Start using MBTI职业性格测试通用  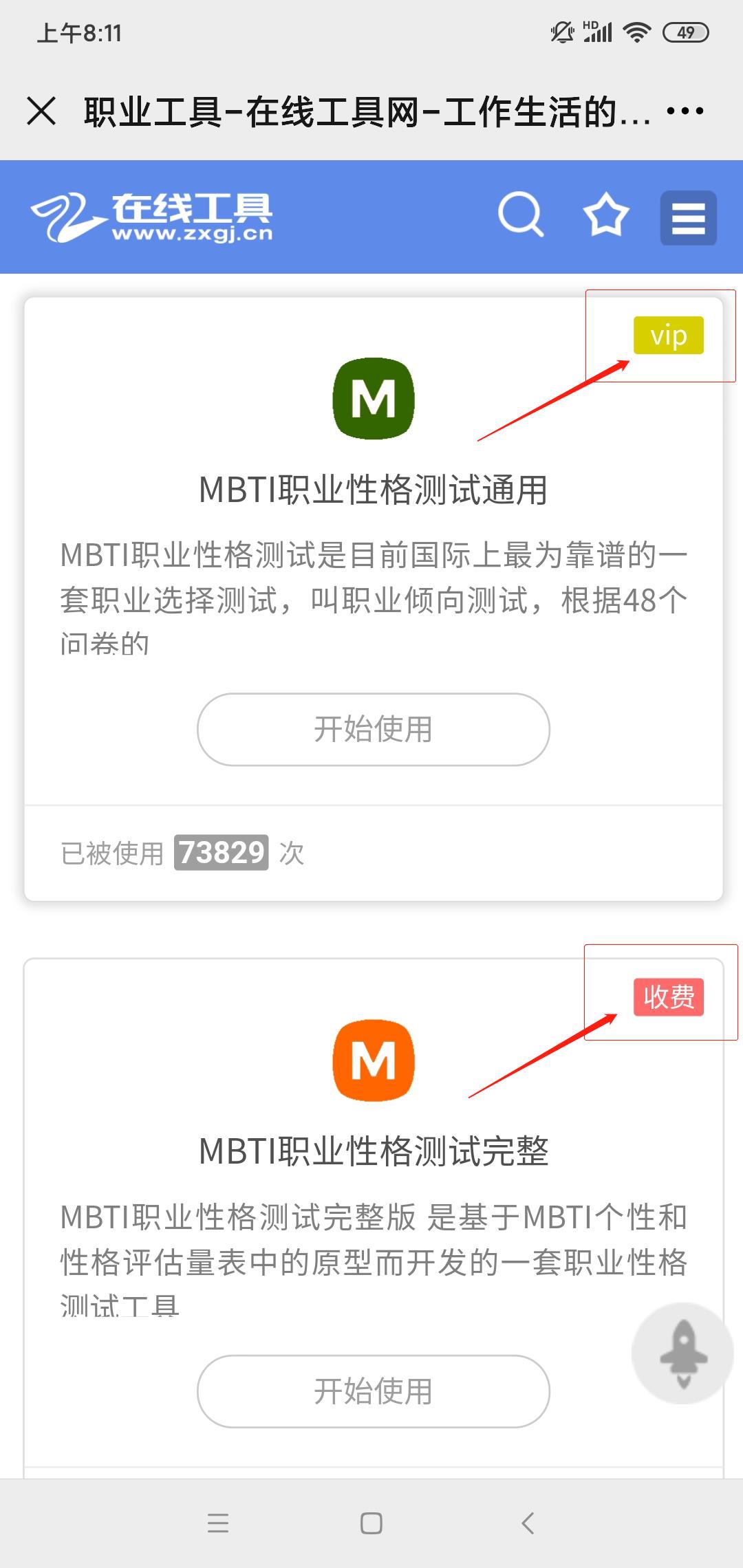(x=373, y=729)
